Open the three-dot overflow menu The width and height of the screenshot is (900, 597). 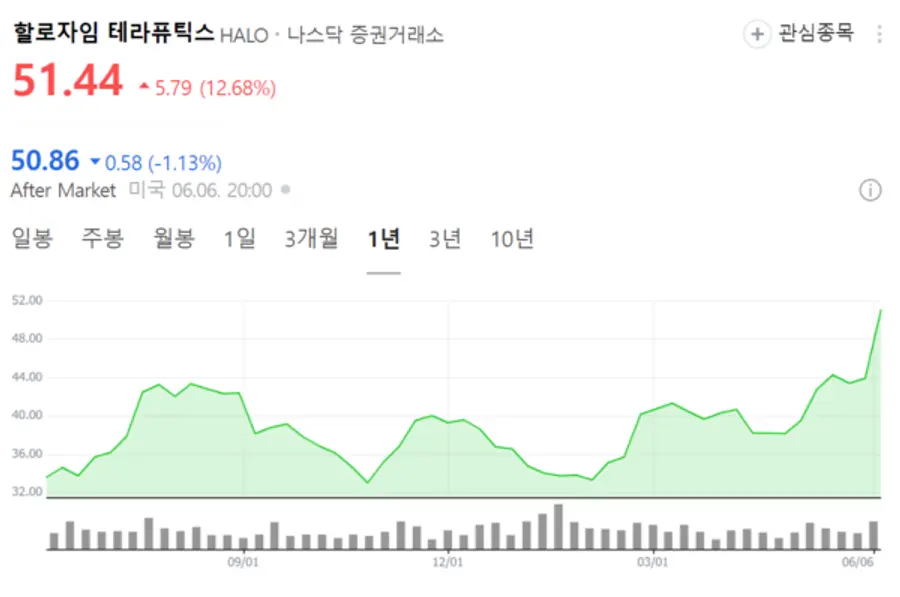tap(879, 34)
